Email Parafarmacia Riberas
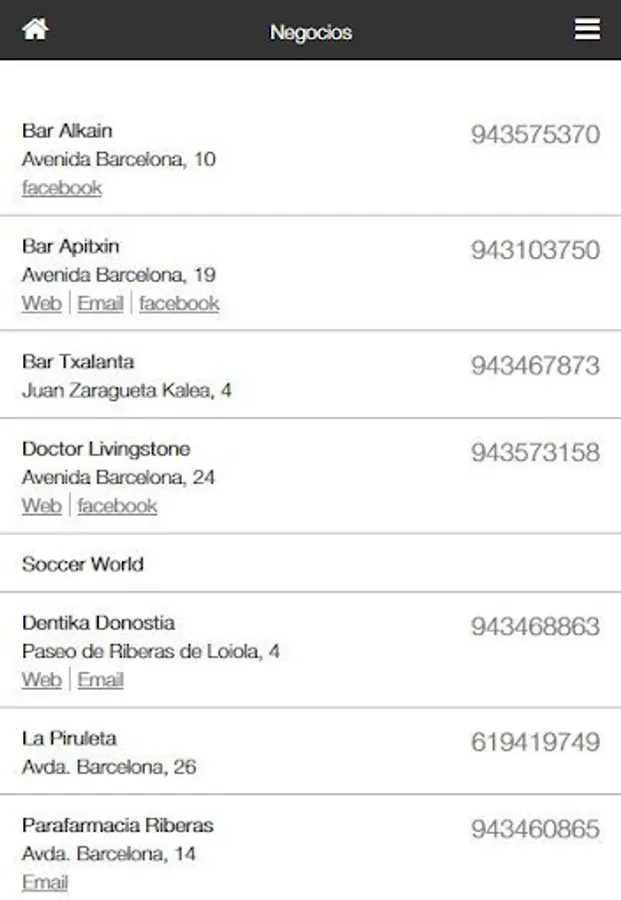 coord(45,883)
